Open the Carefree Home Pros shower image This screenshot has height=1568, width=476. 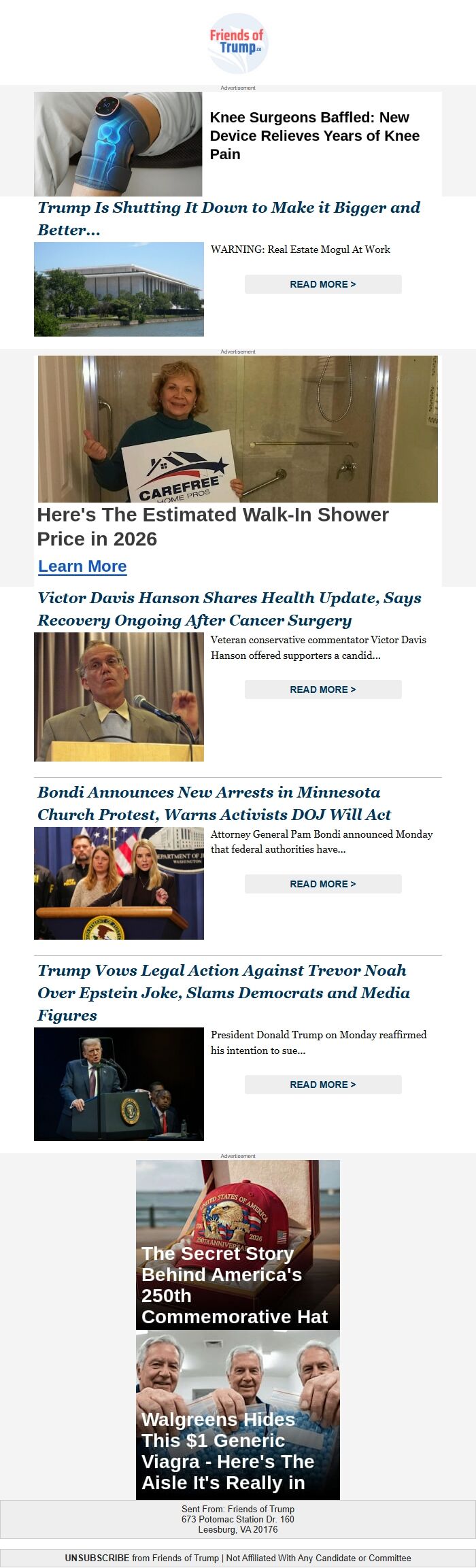pos(238,429)
